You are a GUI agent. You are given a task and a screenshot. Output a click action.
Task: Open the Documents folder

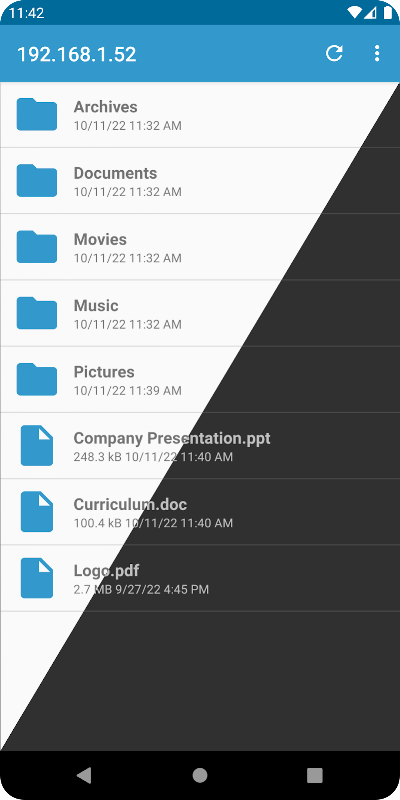tap(200, 181)
